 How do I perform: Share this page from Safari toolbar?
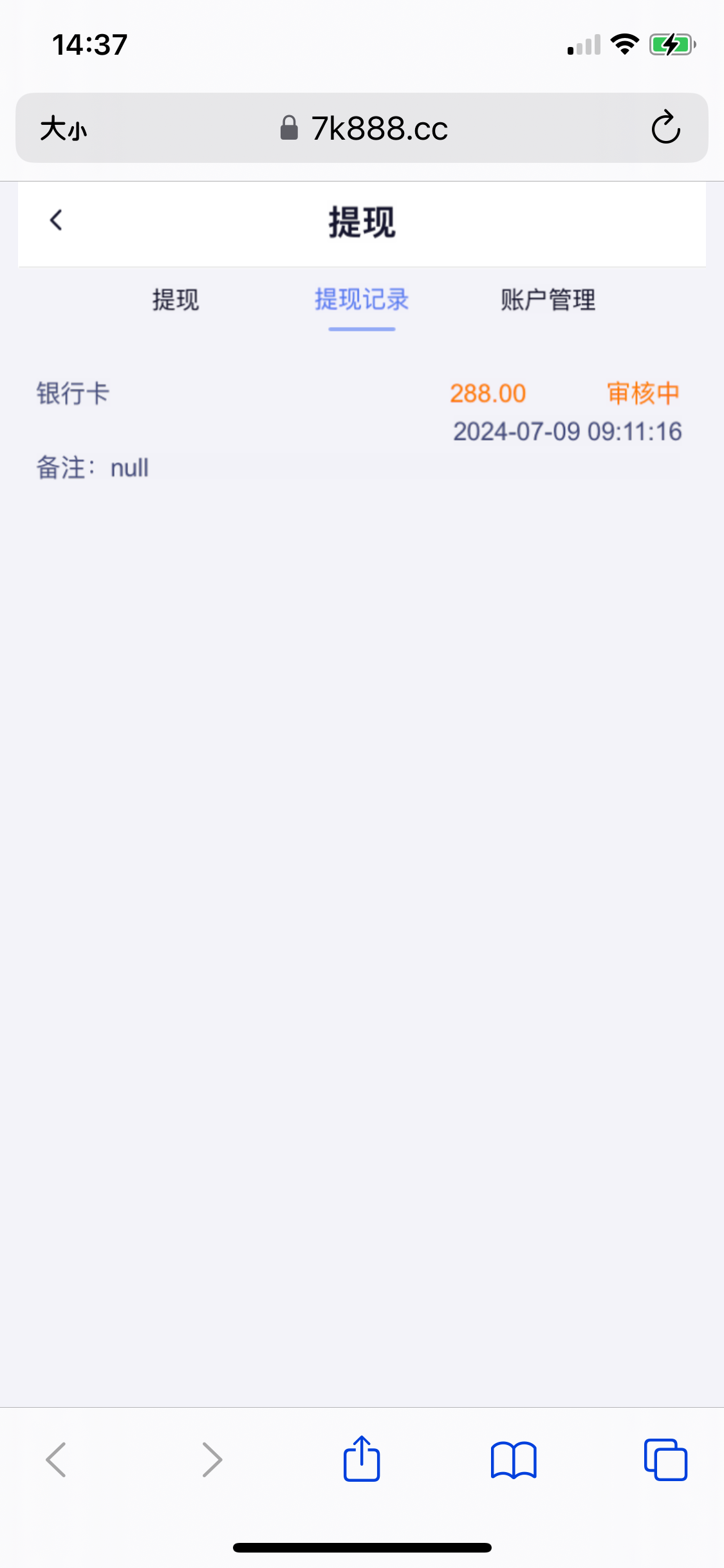click(362, 1459)
